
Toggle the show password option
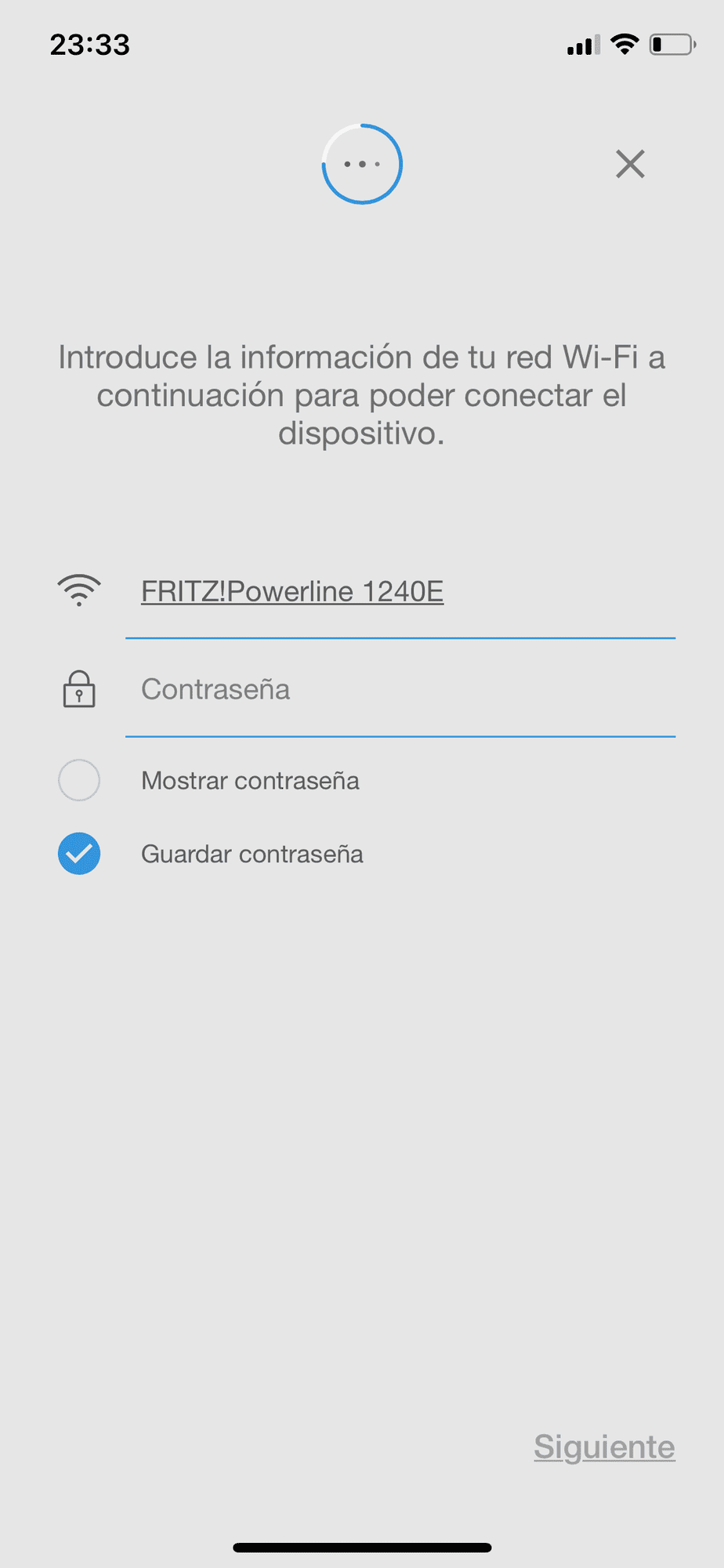(78, 779)
